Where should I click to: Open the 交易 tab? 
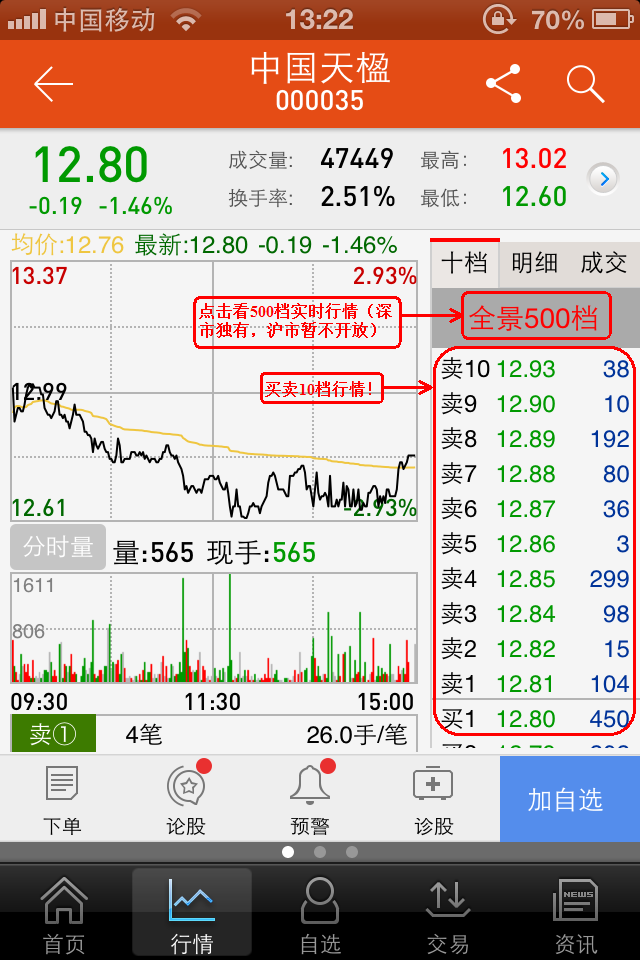[x=447, y=914]
